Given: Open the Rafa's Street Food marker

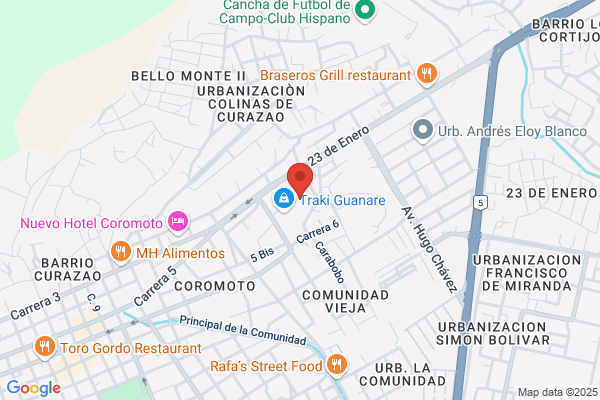Looking at the screenshot, I should click(337, 366).
